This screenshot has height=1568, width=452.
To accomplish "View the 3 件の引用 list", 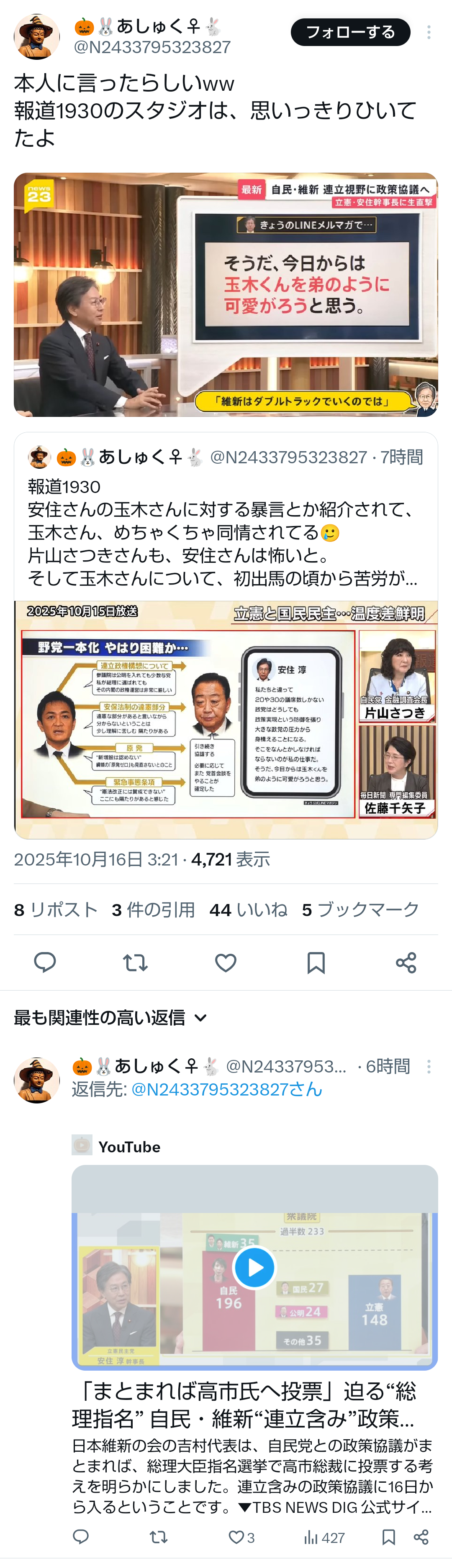I will [x=153, y=909].
